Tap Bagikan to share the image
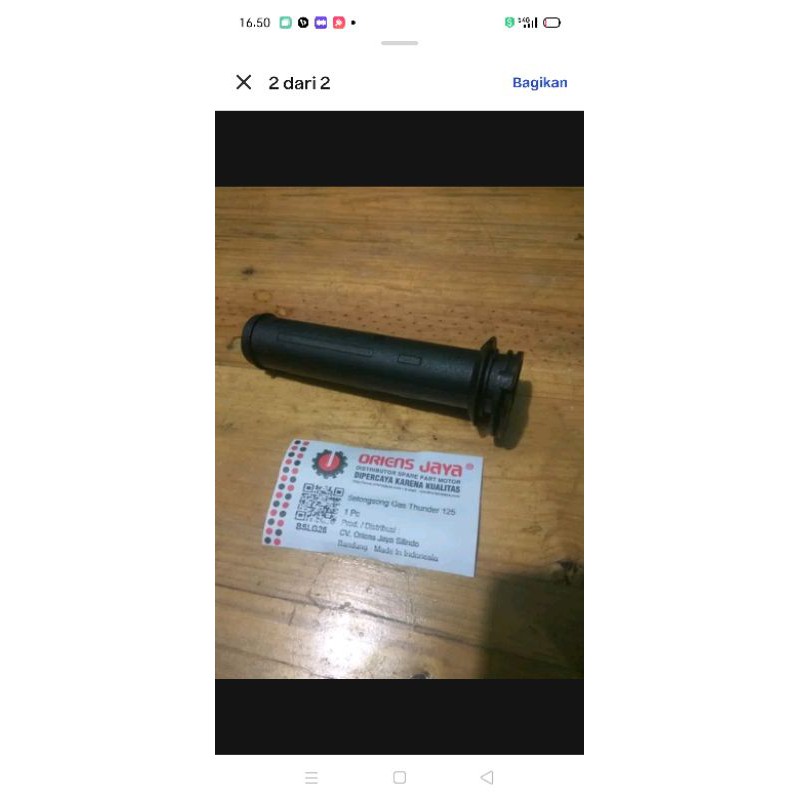 (x=539, y=83)
